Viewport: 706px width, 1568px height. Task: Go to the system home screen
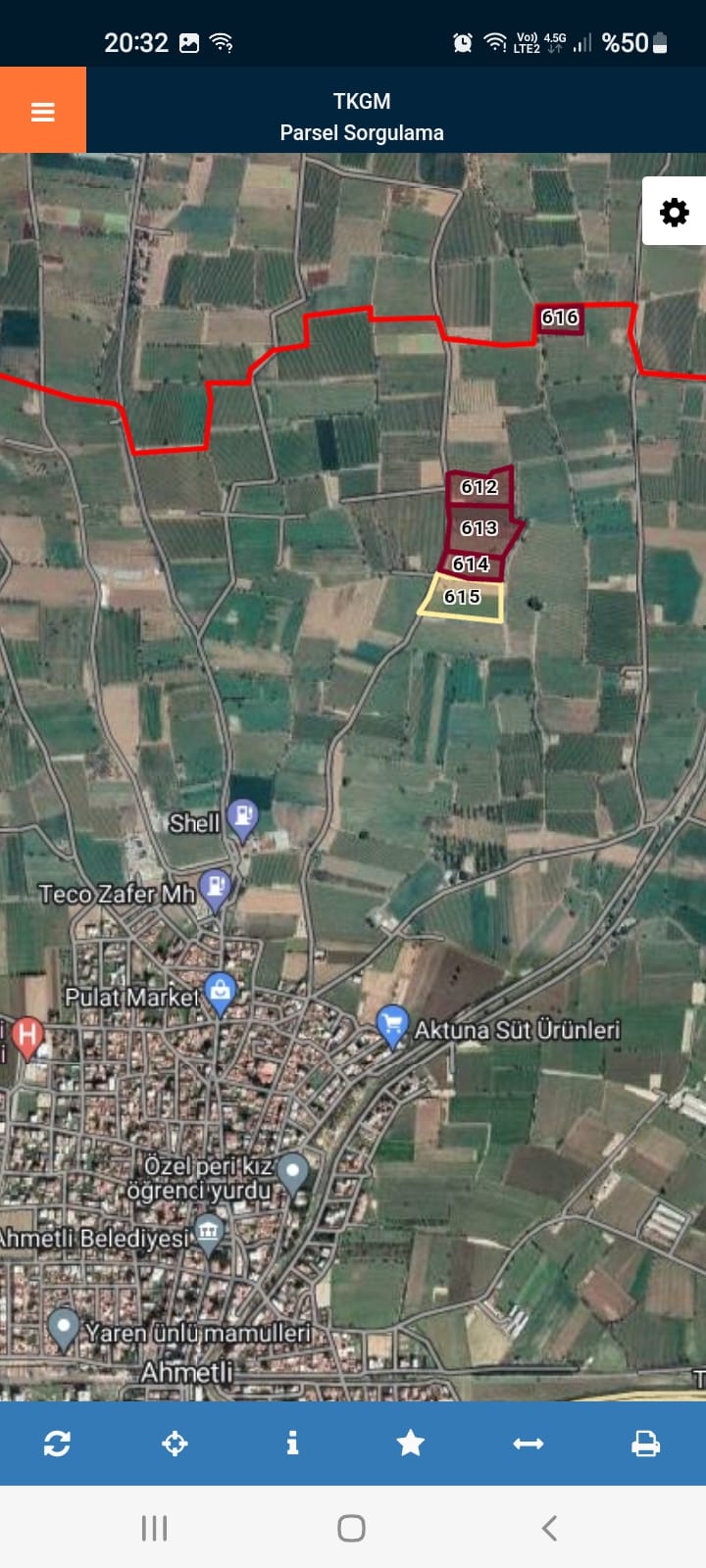coord(351,1527)
